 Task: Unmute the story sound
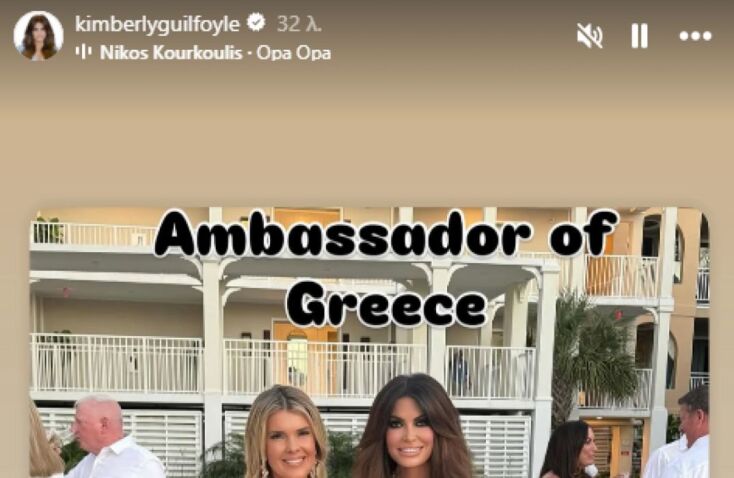[x=590, y=36]
